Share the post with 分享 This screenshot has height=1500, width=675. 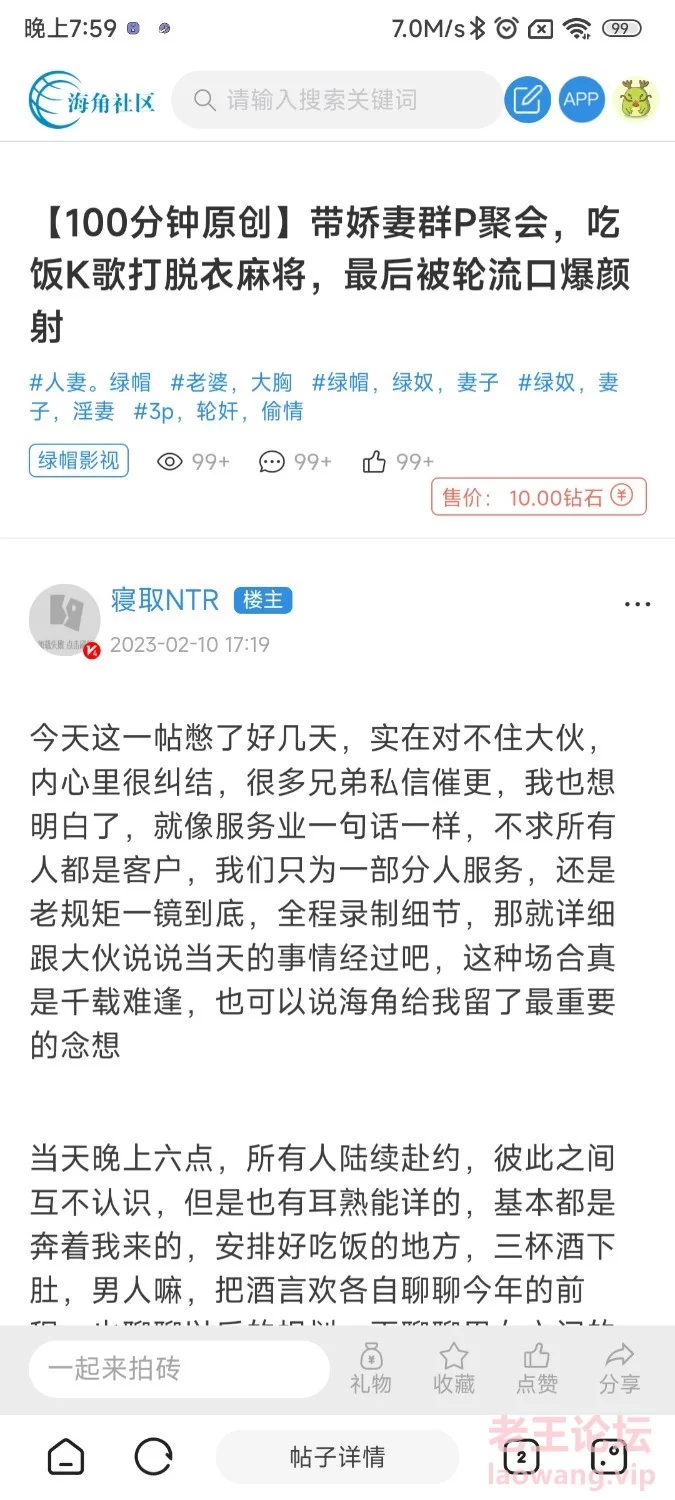coord(619,1369)
